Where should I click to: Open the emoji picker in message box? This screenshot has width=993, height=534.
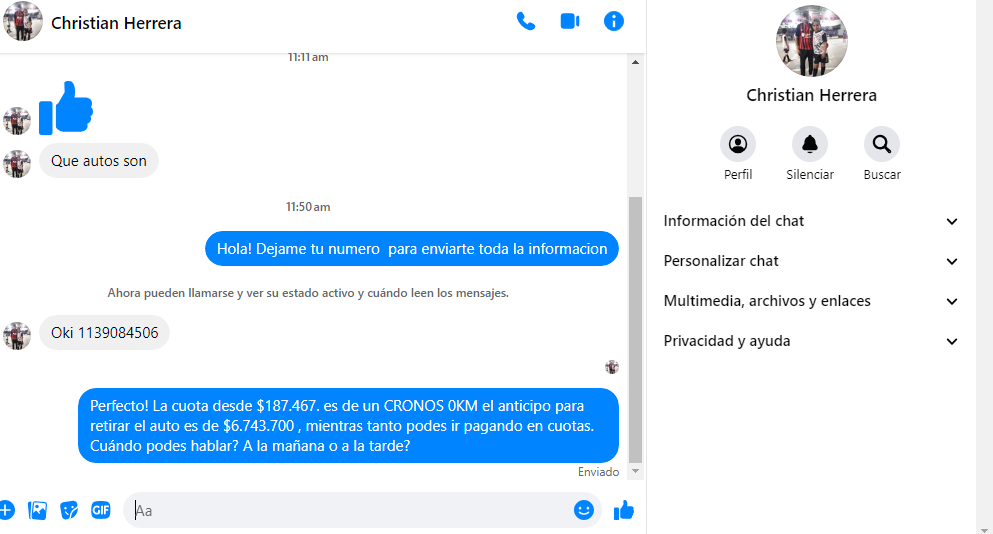[x=584, y=510]
